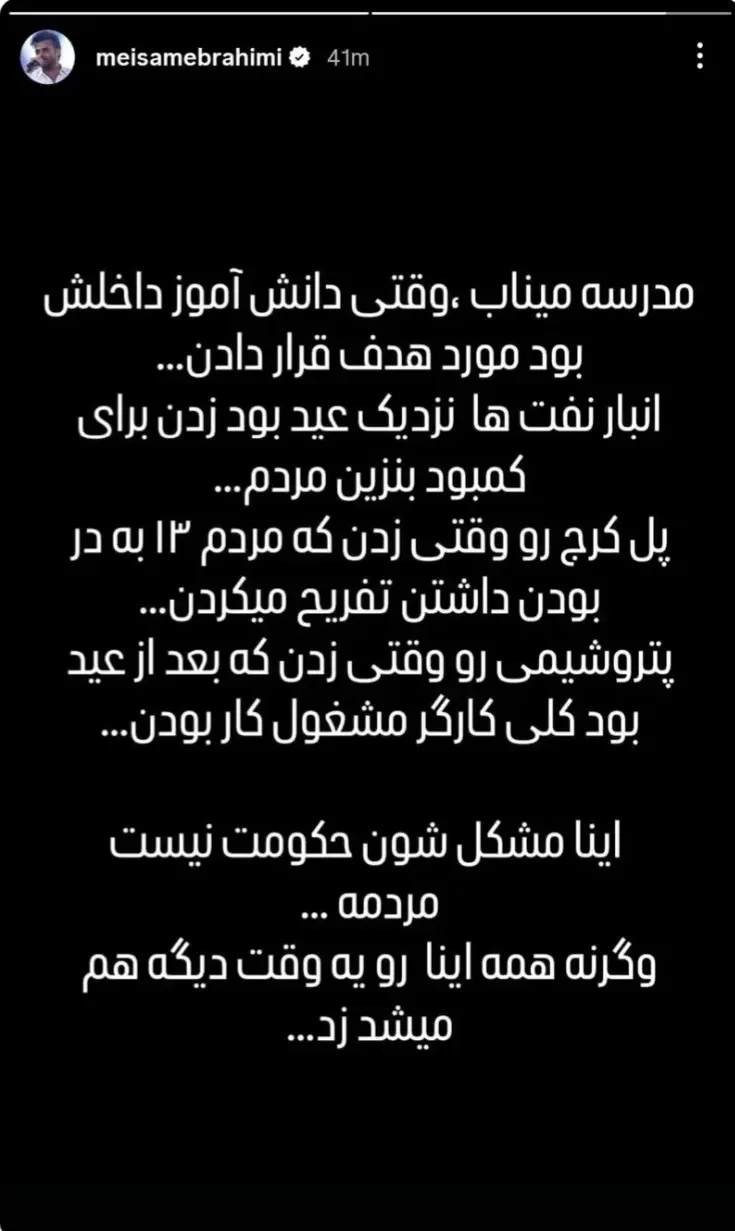Tap the meisamebrahimi username
This screenshot has height=1231, width=735.
click(188, 58)
